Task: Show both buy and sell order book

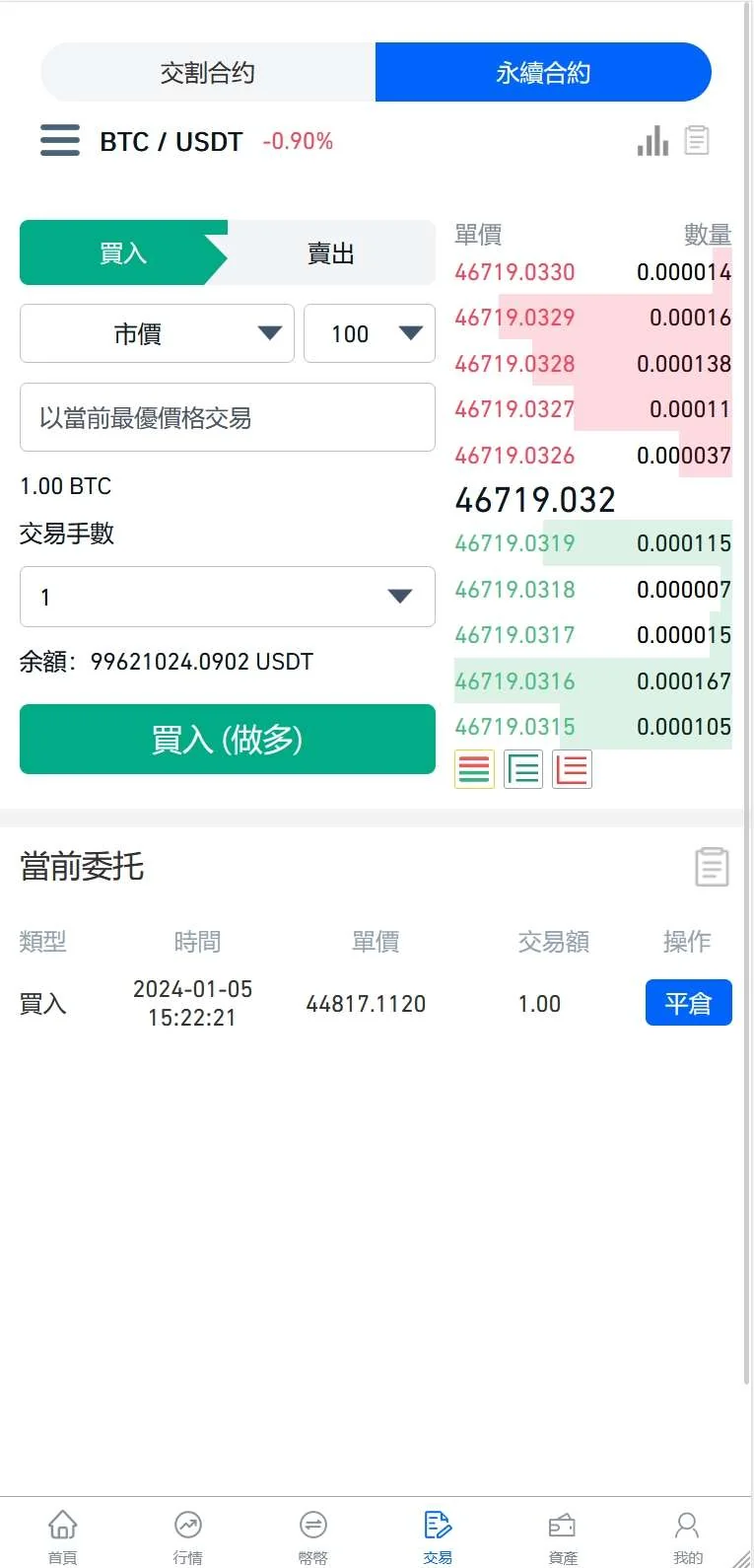Action: click(x=474, y=769)
